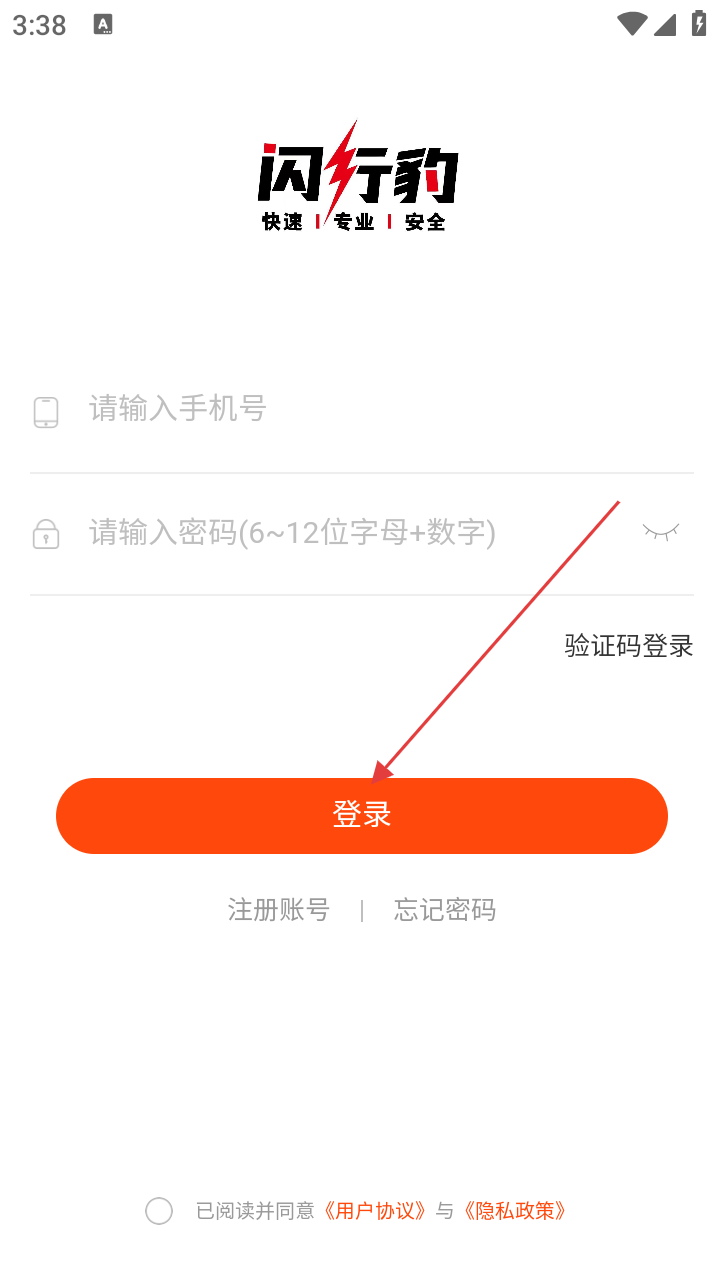
Task: Open the 《用户协议》 link
Action: [x=376, y=1211]
